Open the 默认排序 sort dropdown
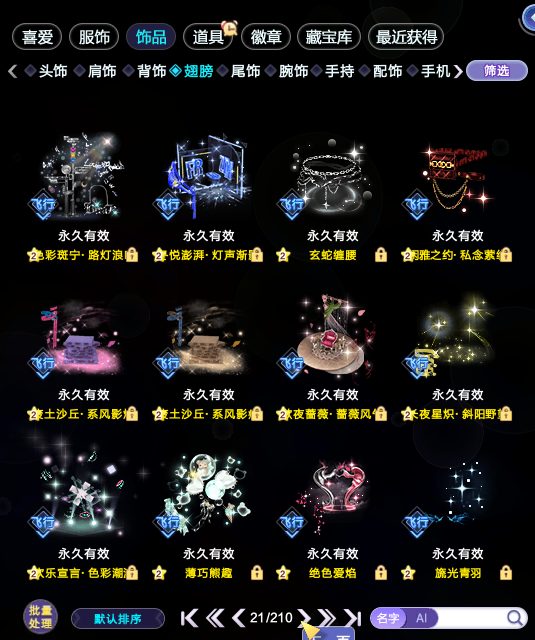535x640 pixels. click(118, 619)
